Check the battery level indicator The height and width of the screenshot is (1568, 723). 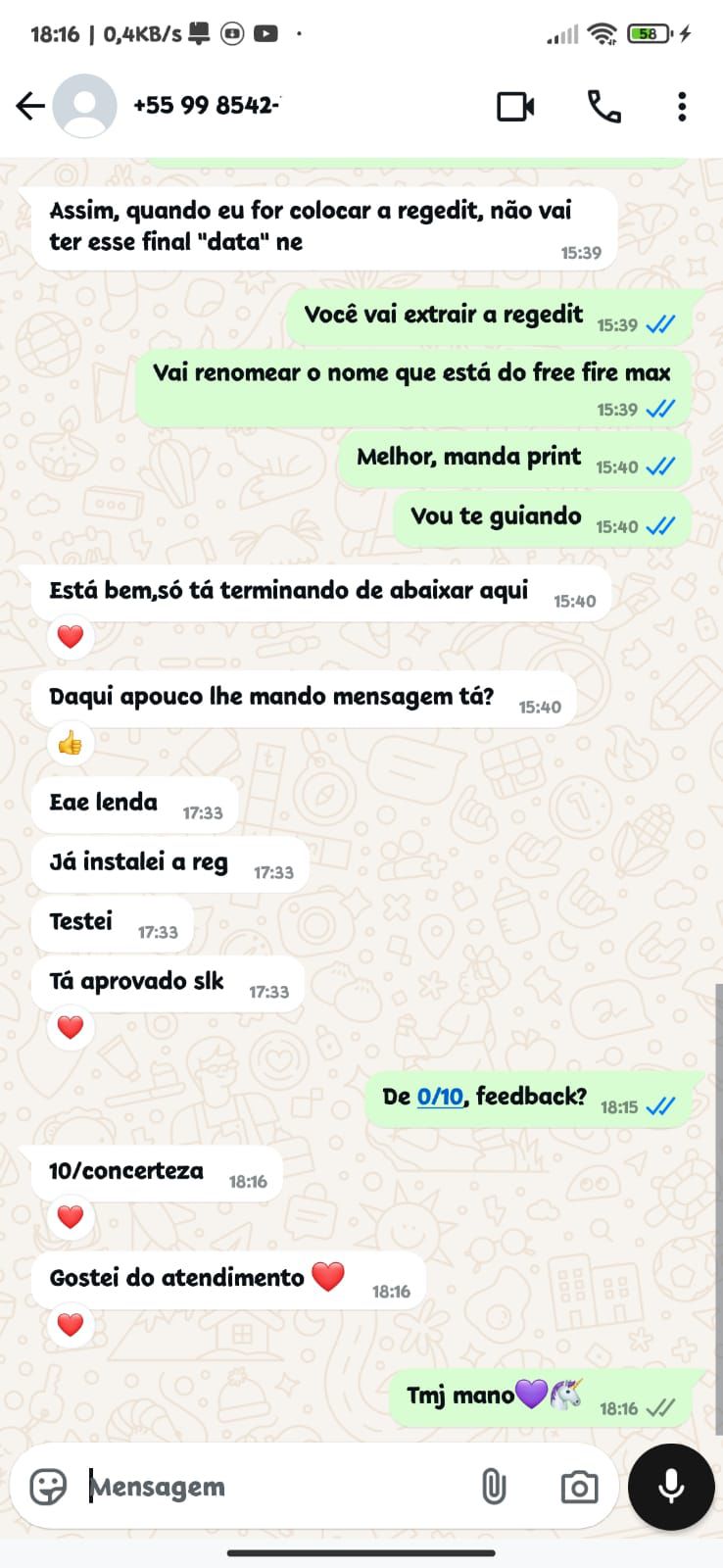(647, 31)
